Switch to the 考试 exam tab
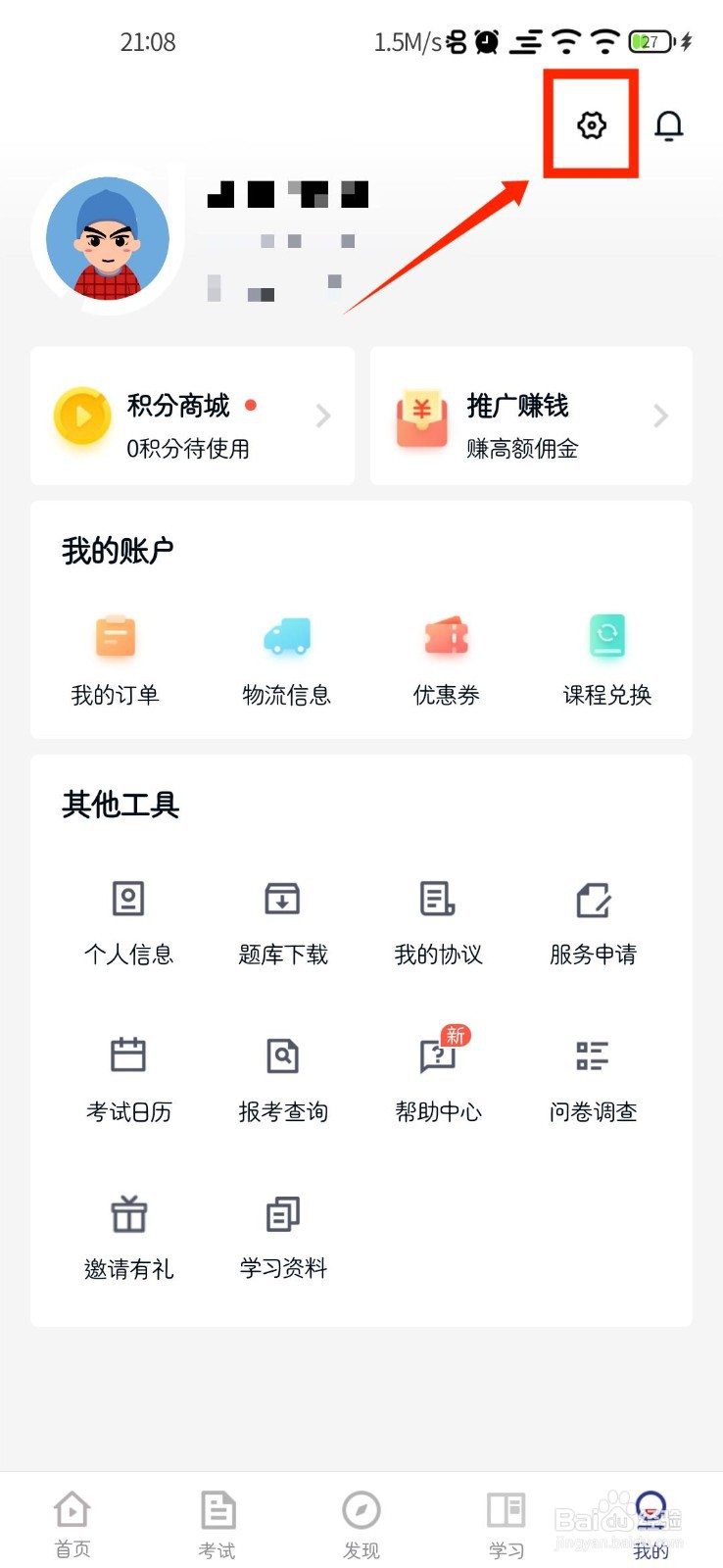 click(x=217, y=1524)
